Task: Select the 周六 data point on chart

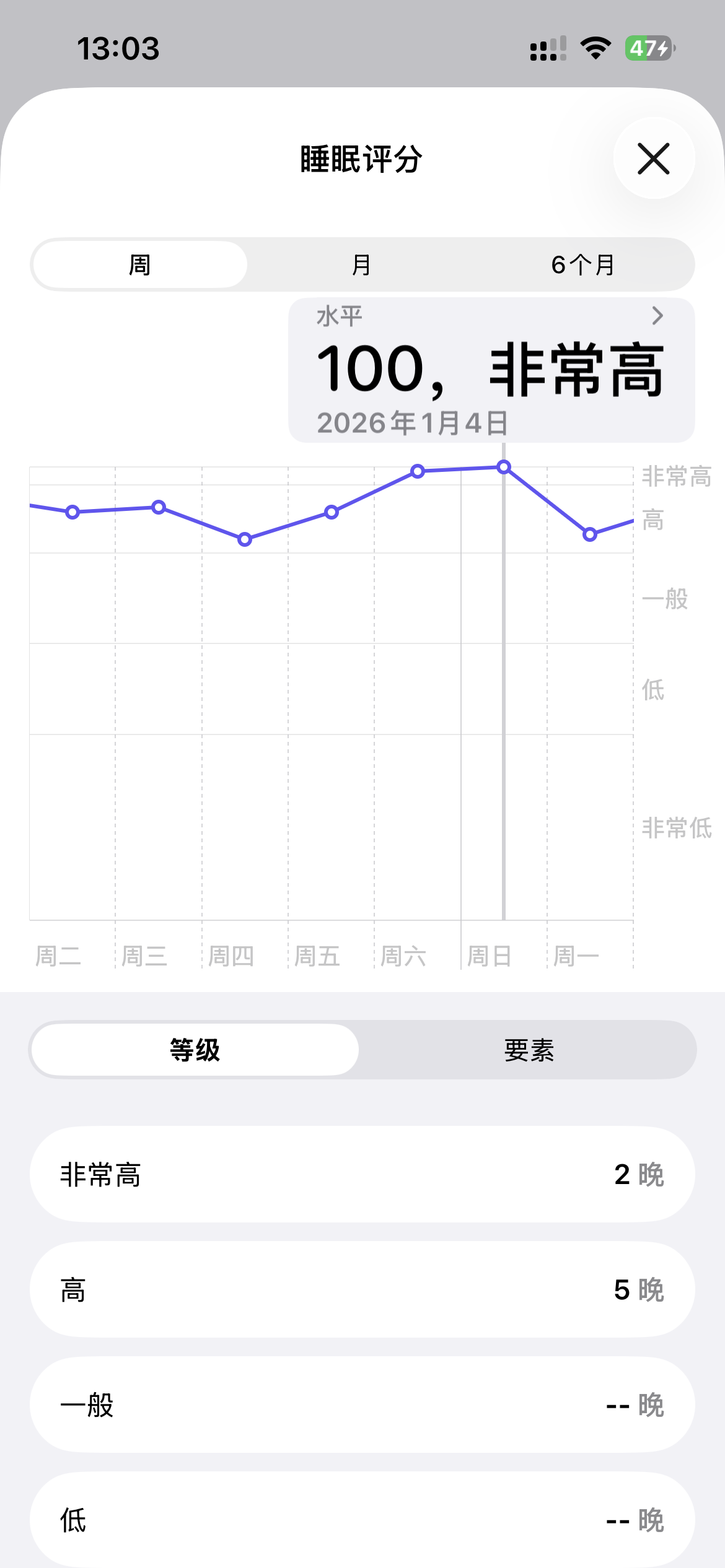Action: click(x=418, y=472)
